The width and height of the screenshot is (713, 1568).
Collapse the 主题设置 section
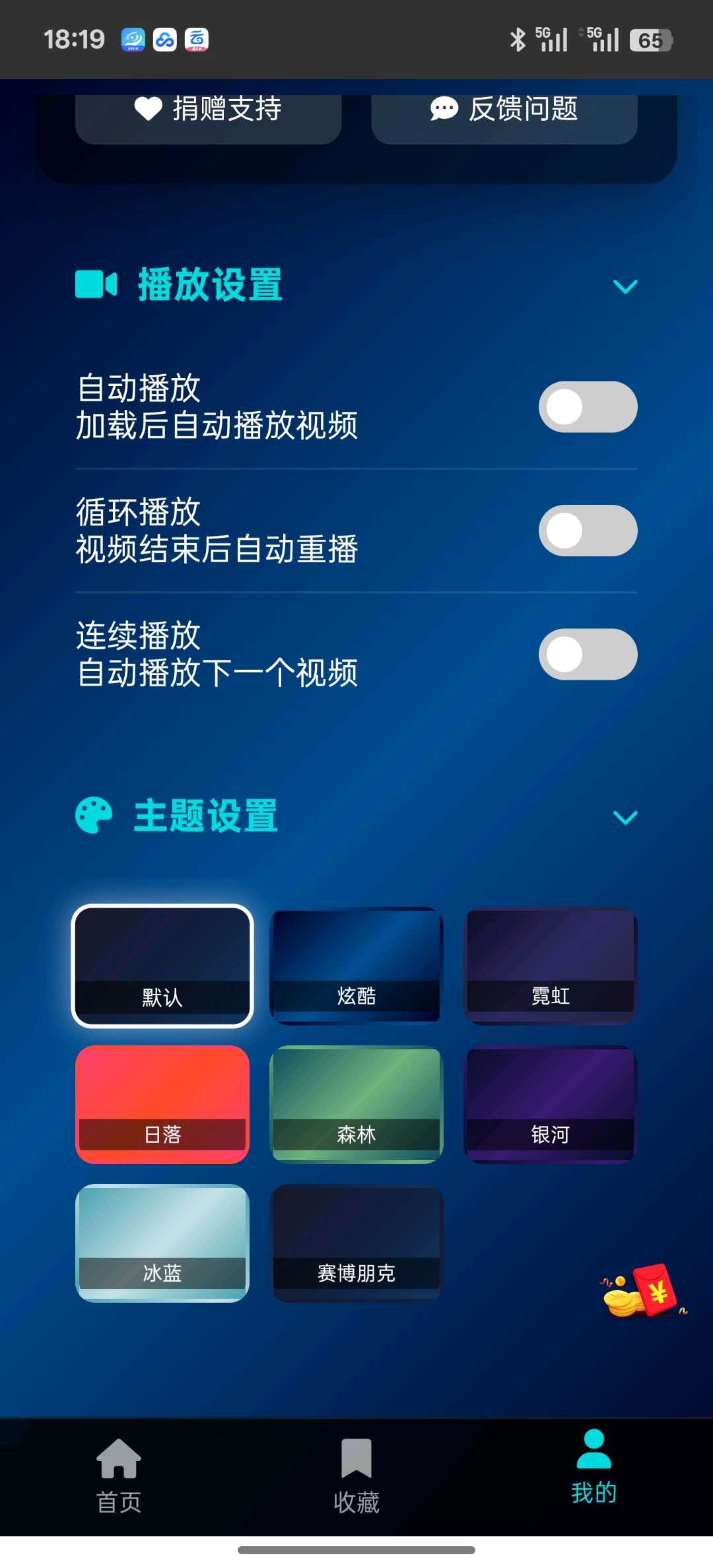625,818
